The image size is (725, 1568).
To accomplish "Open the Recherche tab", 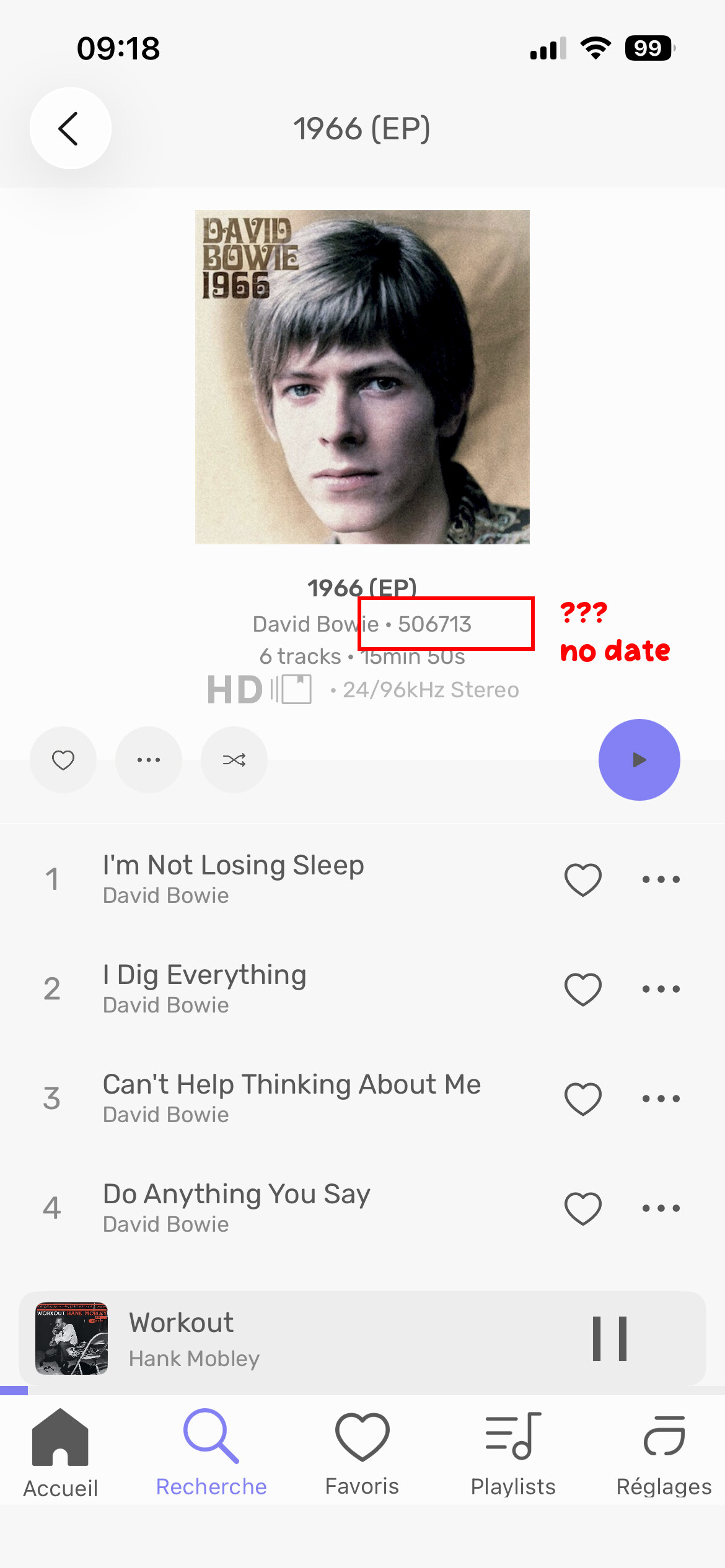I will point(211,1452).
